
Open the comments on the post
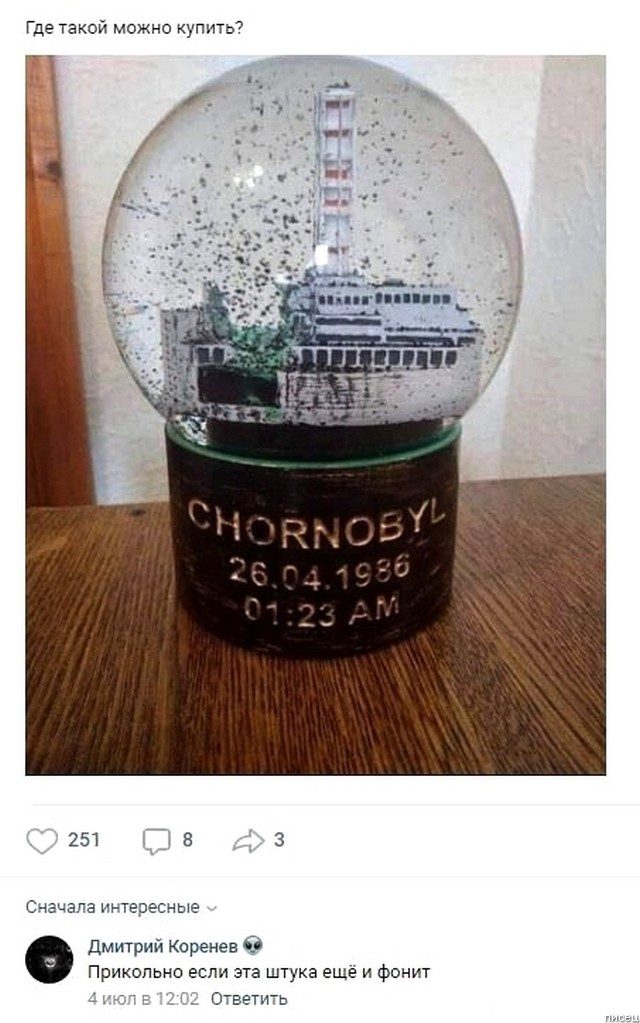tap(157, 840)
